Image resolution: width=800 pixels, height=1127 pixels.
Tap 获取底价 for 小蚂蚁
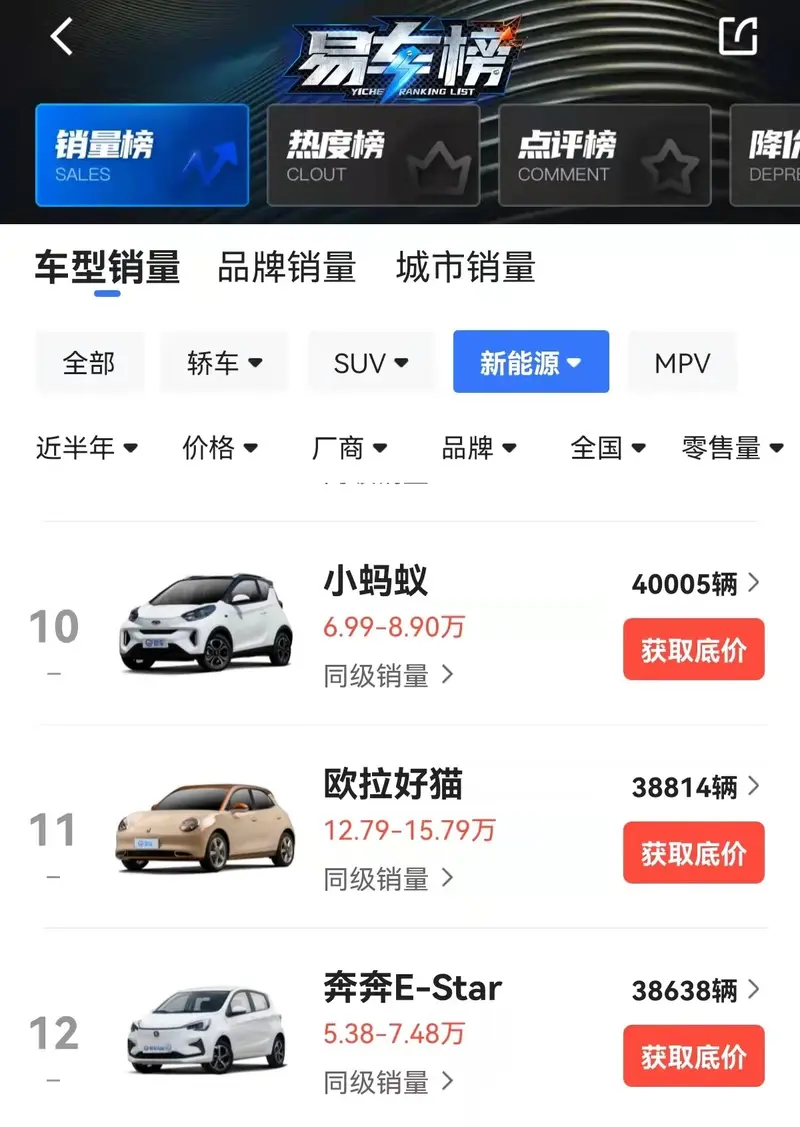[693, 650]
